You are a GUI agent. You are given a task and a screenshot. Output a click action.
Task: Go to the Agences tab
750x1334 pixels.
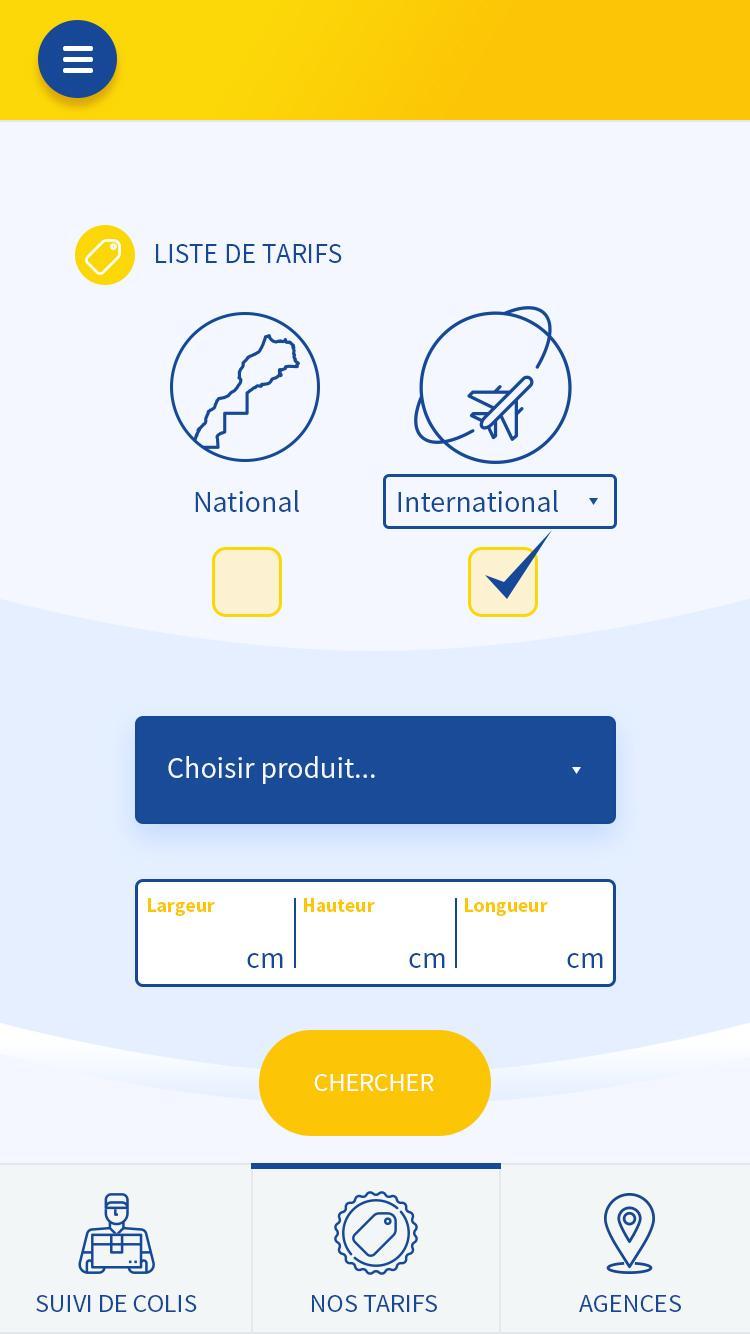[x=629, y=1252]
